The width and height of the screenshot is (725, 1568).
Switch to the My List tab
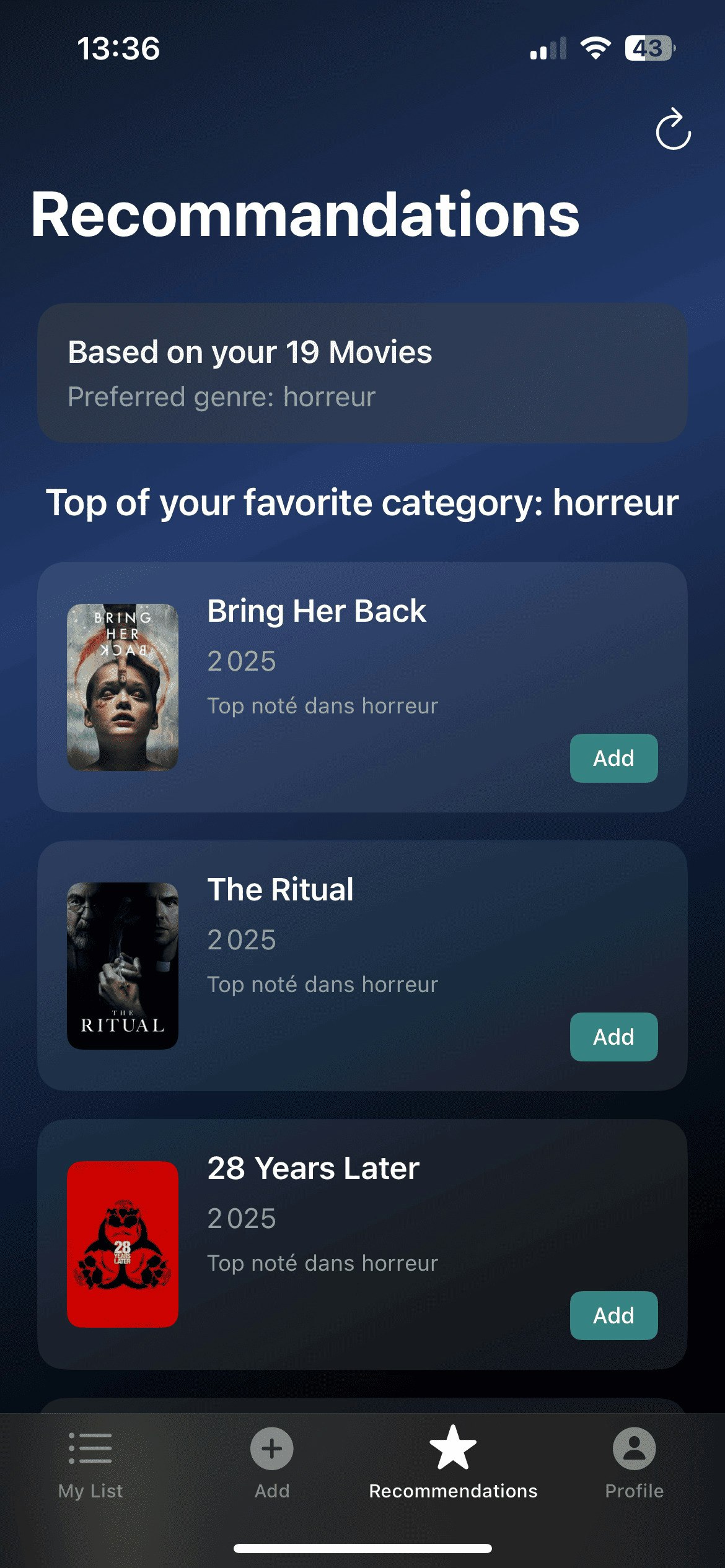pos(90,1464)
